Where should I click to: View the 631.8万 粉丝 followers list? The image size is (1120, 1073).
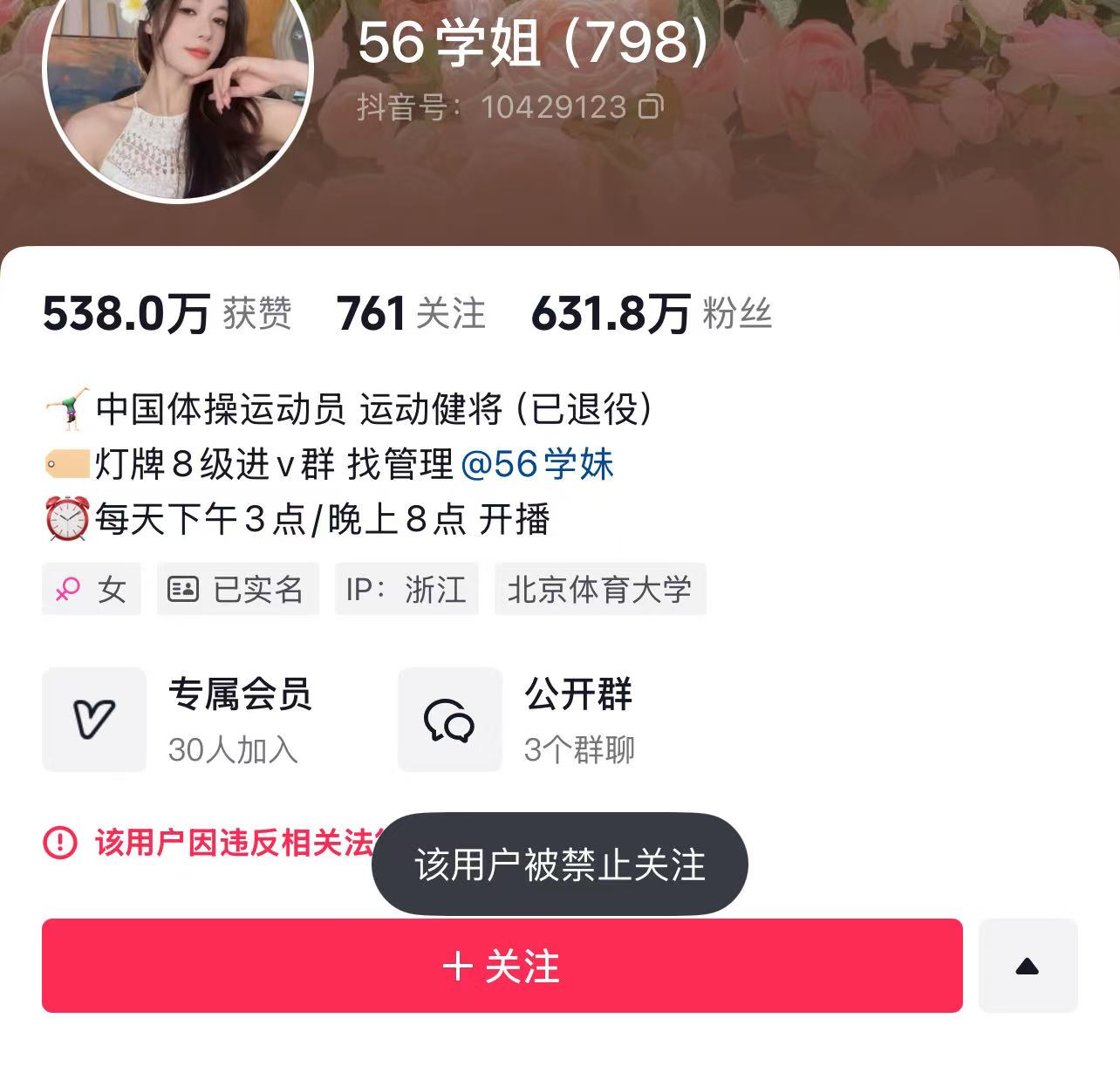click(651, 313)
